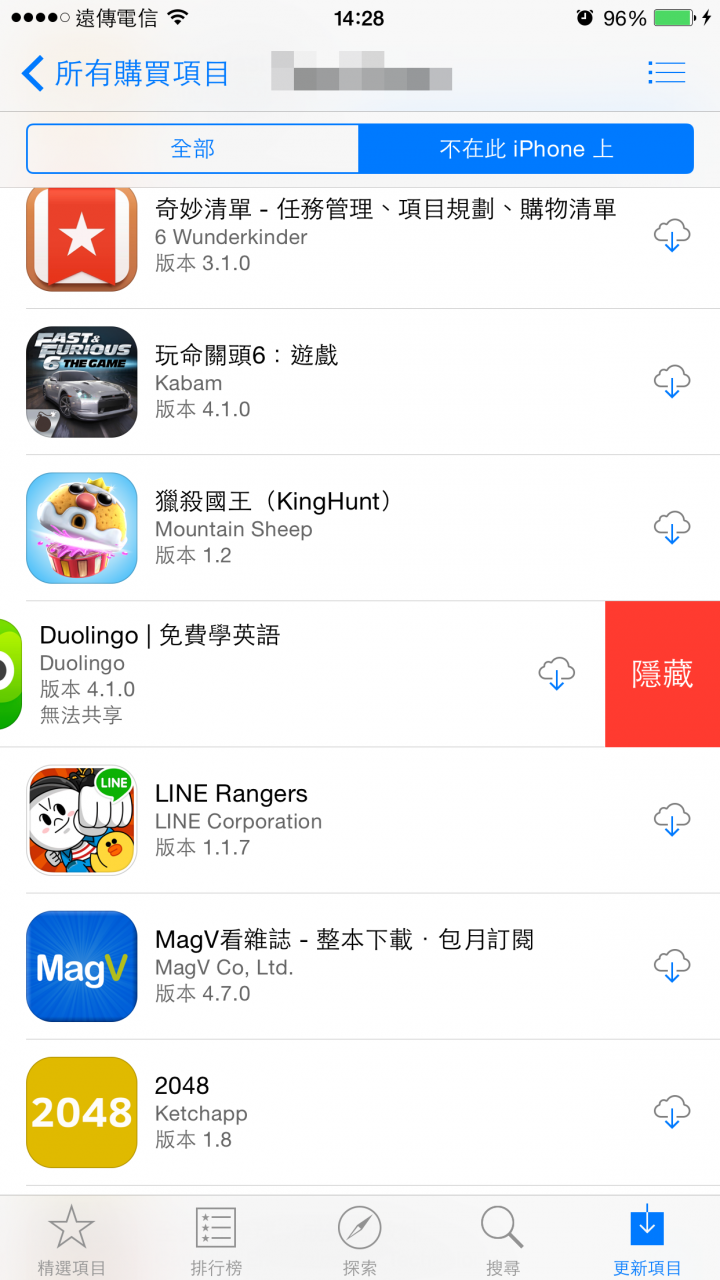Open the 搜尋 tab
Viewport: 720px width, 1280px height.
pos(503,1240)
